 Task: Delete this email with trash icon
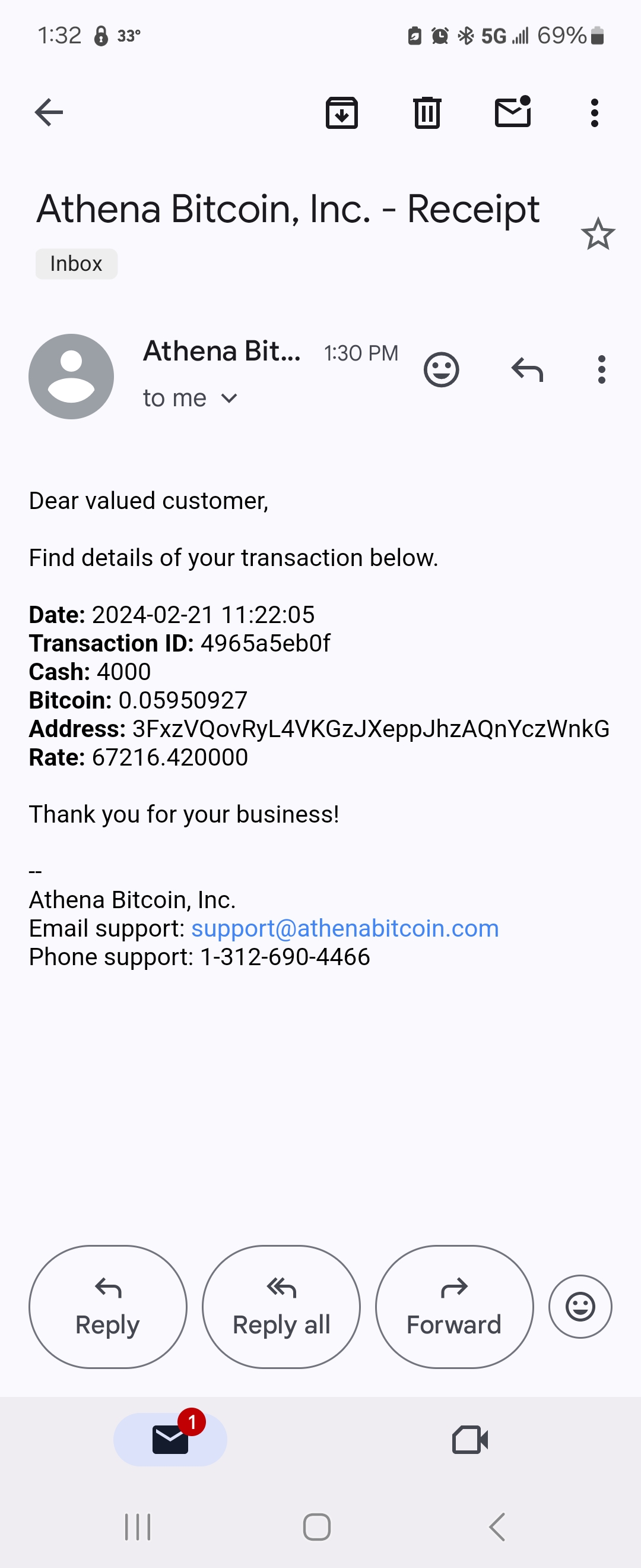coord(427,113)
